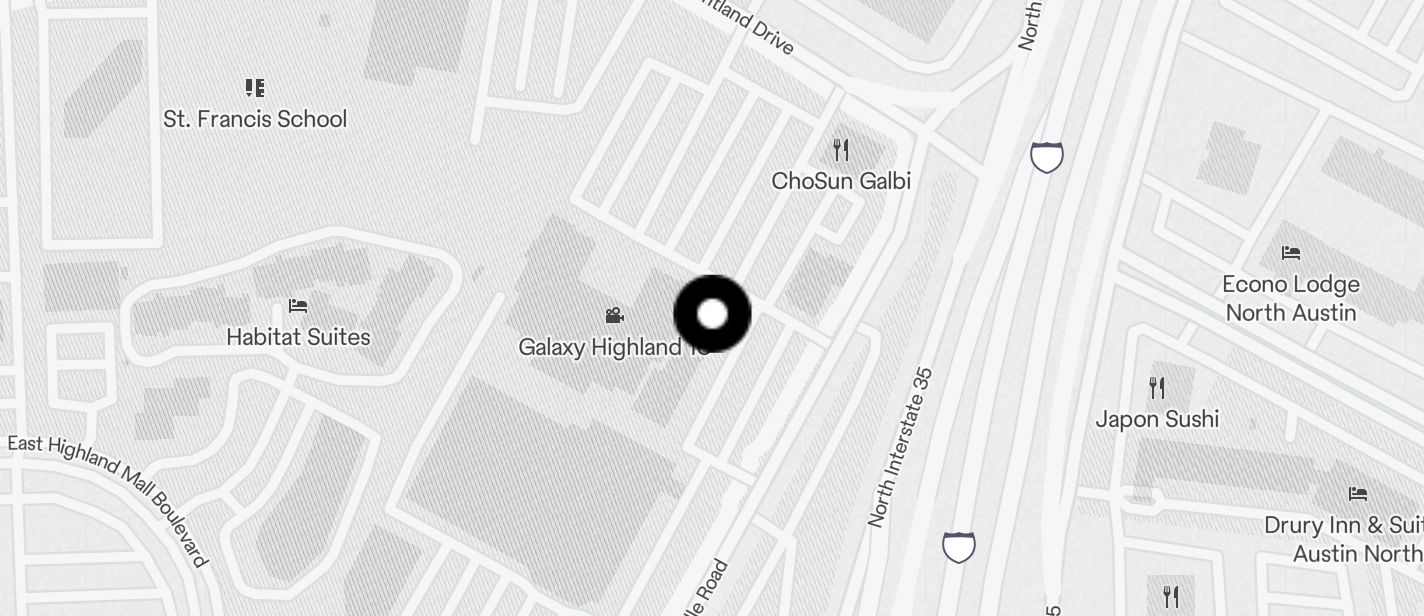Image resolution: width=1424 pixels, height=616 pixels.
Task: Select the Econo Lodge North Austin pin
Action: coord(1291,253)
